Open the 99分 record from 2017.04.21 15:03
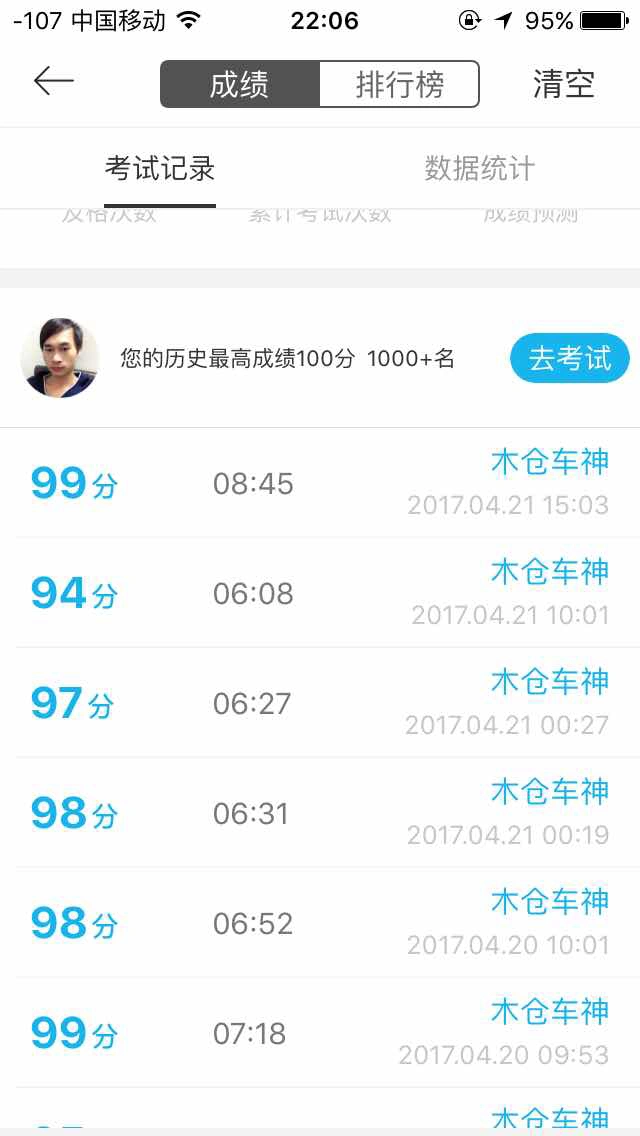The width and height of the screenshot is (640, 1136). pyautogui.click(x=320, y=483)
